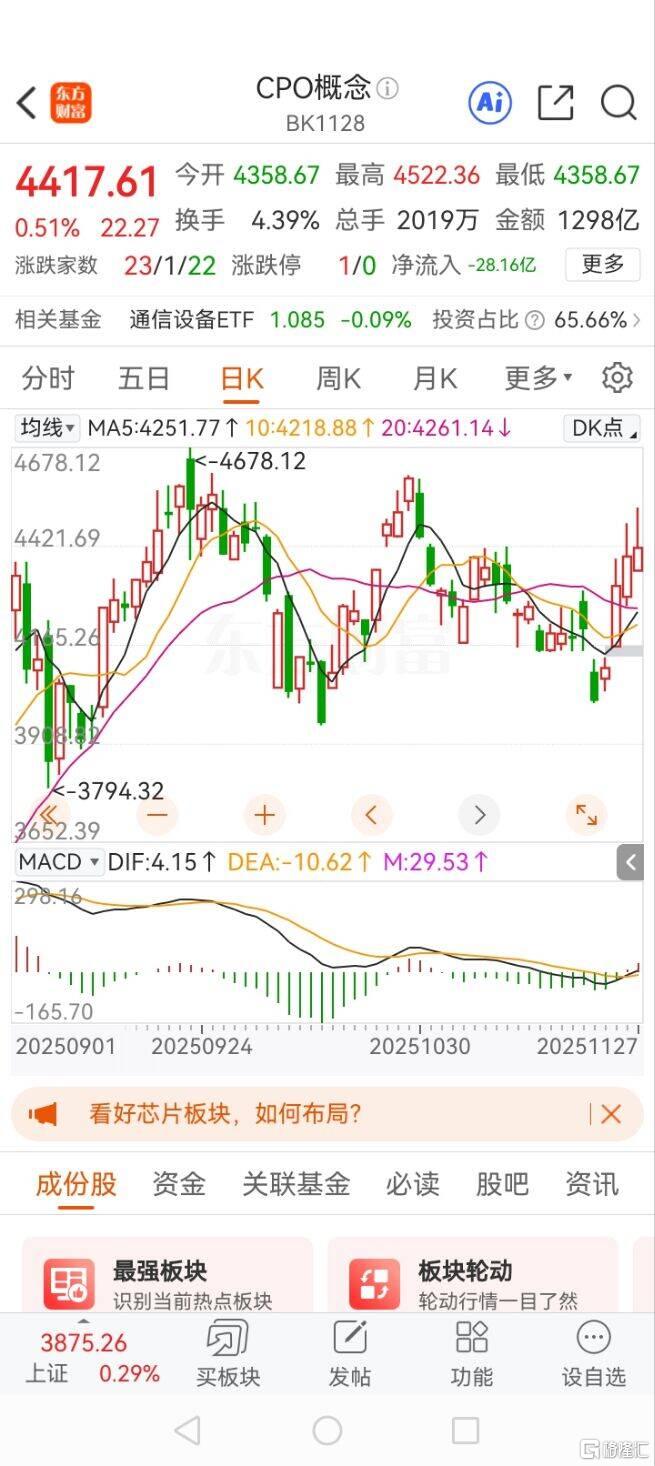The width and height of the screenshot is (655, 1466).
Task: Share this CPO概念 sector page
Action: pyautogui.click(x=556, y=102)
